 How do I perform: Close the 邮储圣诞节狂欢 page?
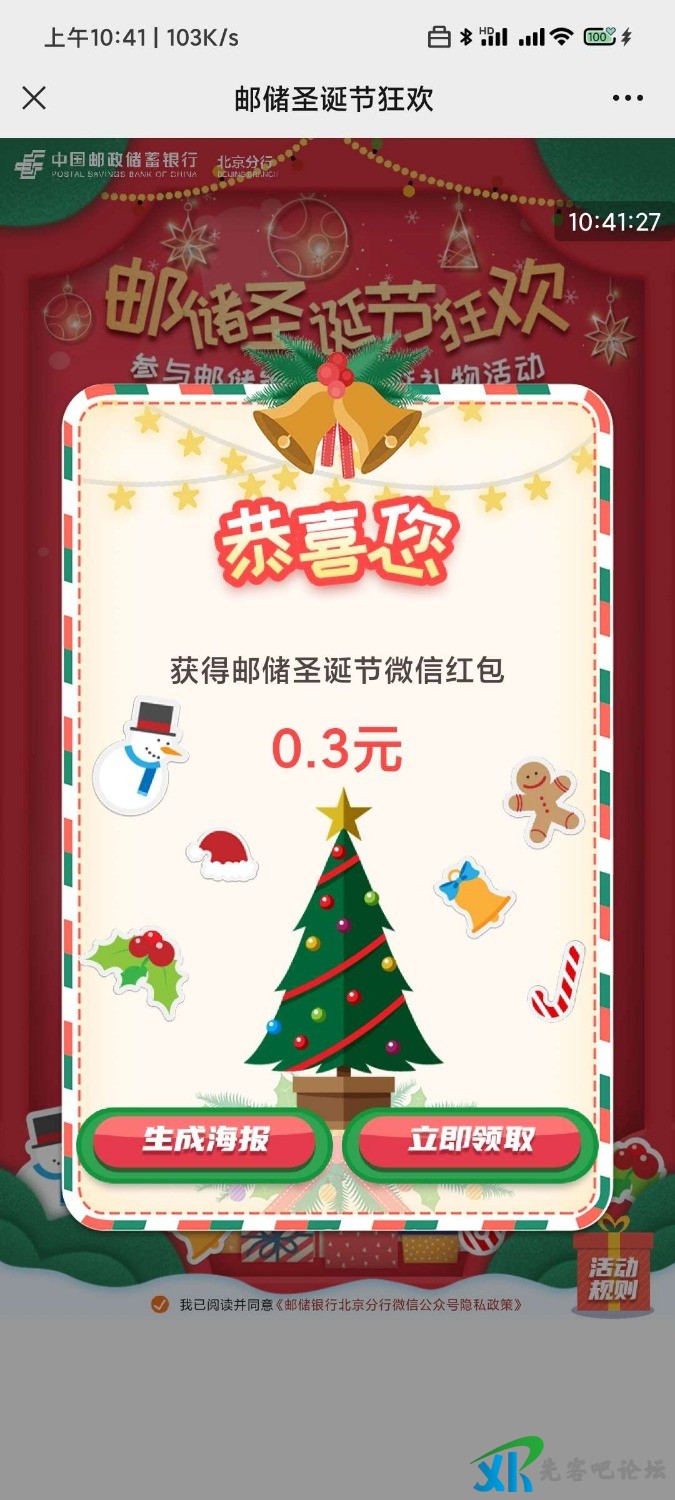tap(34, 98)
